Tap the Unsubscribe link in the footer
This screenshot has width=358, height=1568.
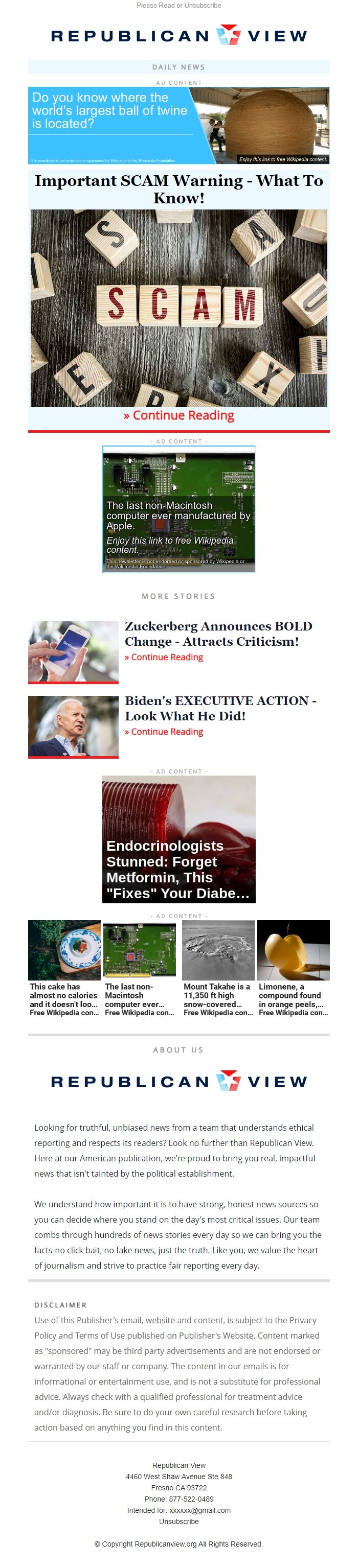[178, 1522]
